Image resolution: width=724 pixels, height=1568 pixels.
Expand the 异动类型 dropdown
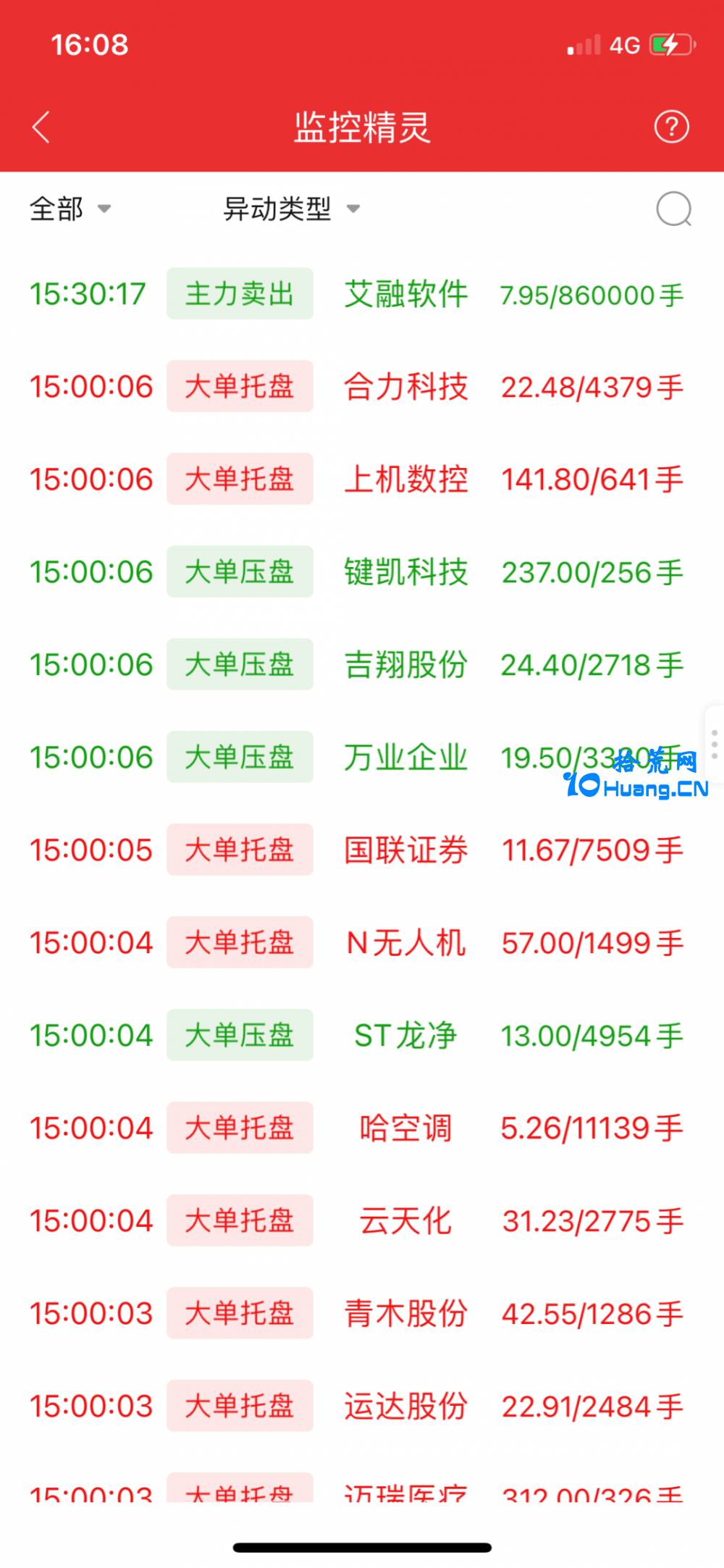pyautogui.click(x=291, y=209)
